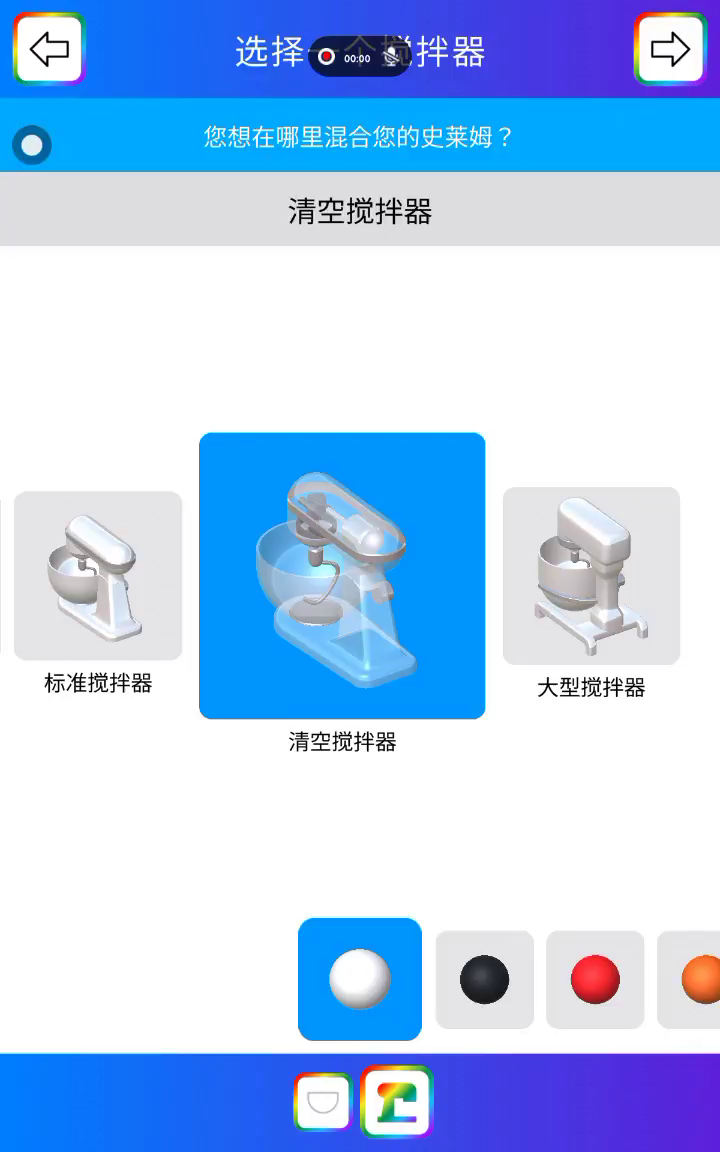This screenshot has height=1152, width=720.
Task: Tap the circular hint button
Action: click(32, 145)
